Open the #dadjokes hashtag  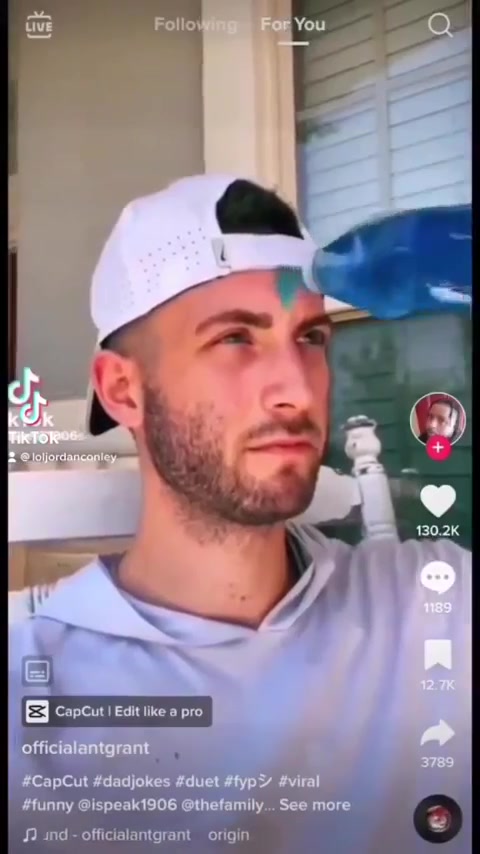[x=131, y=782]
